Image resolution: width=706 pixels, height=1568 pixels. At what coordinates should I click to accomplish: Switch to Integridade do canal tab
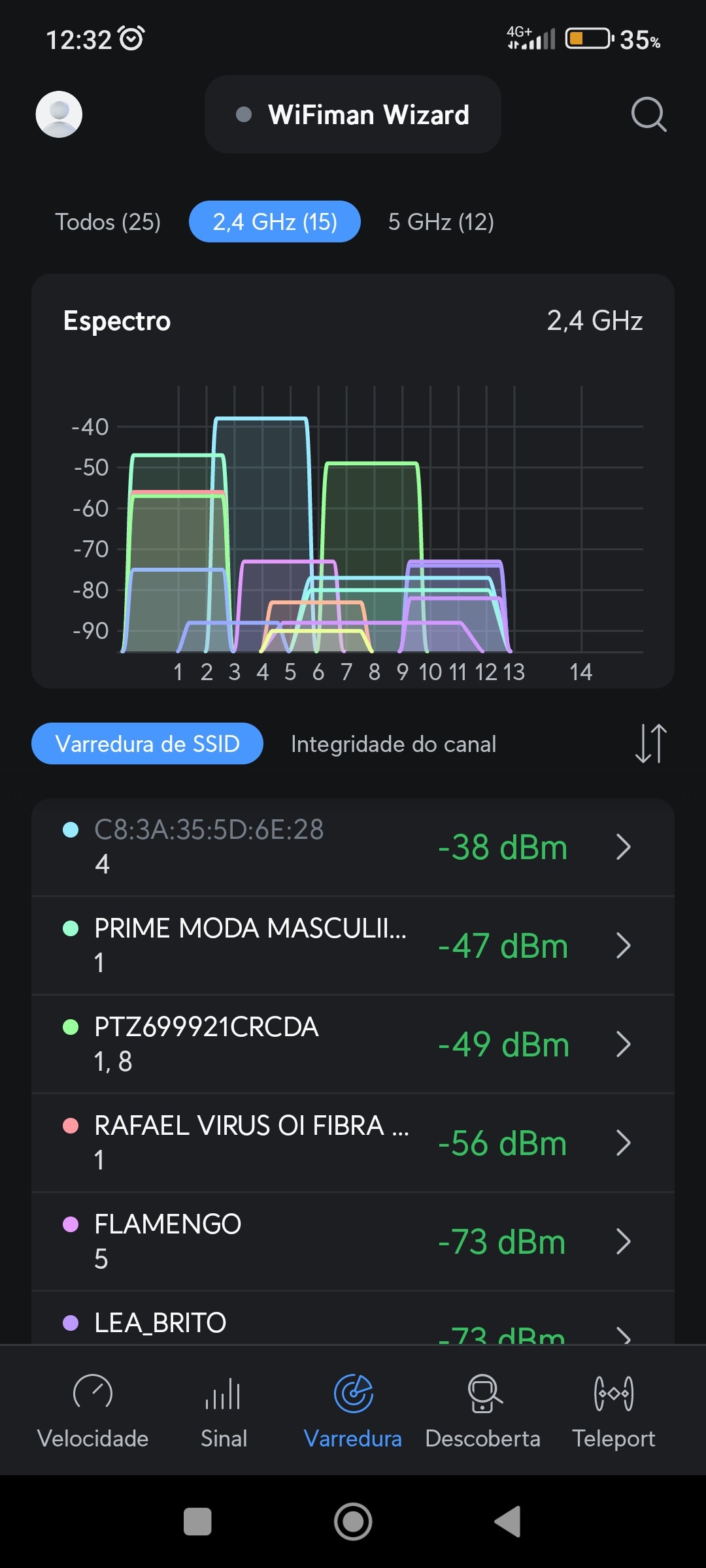click(x=394, y=743)
